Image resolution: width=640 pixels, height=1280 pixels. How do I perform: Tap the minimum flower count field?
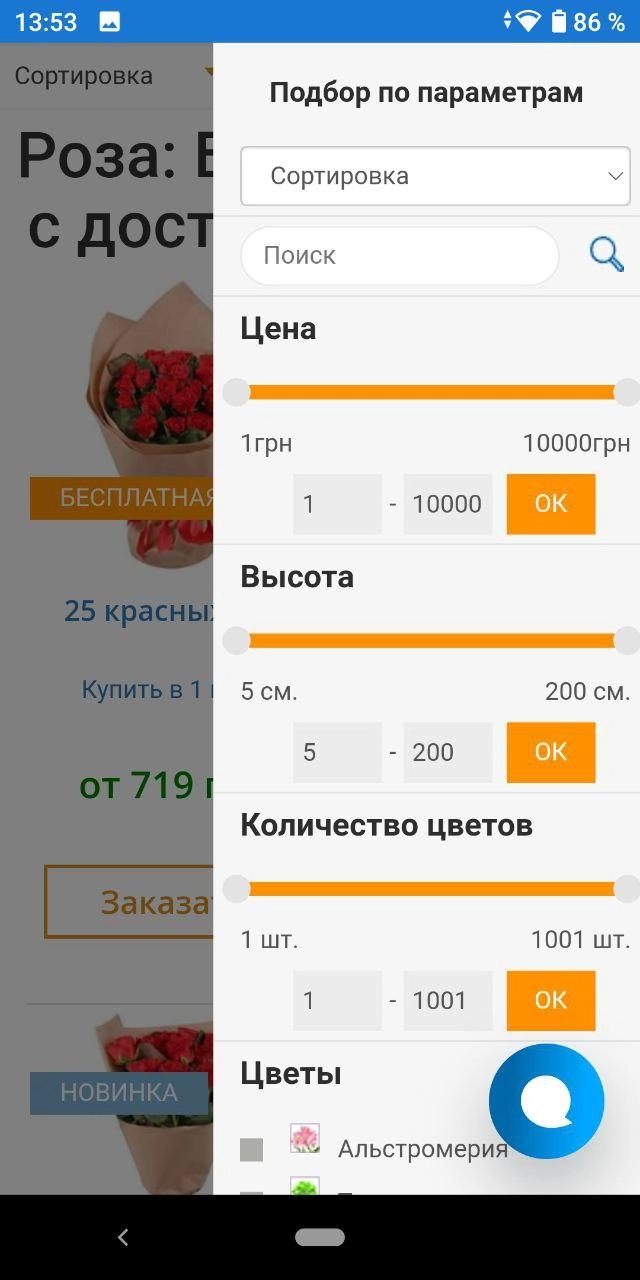(x=337, y=1000)
